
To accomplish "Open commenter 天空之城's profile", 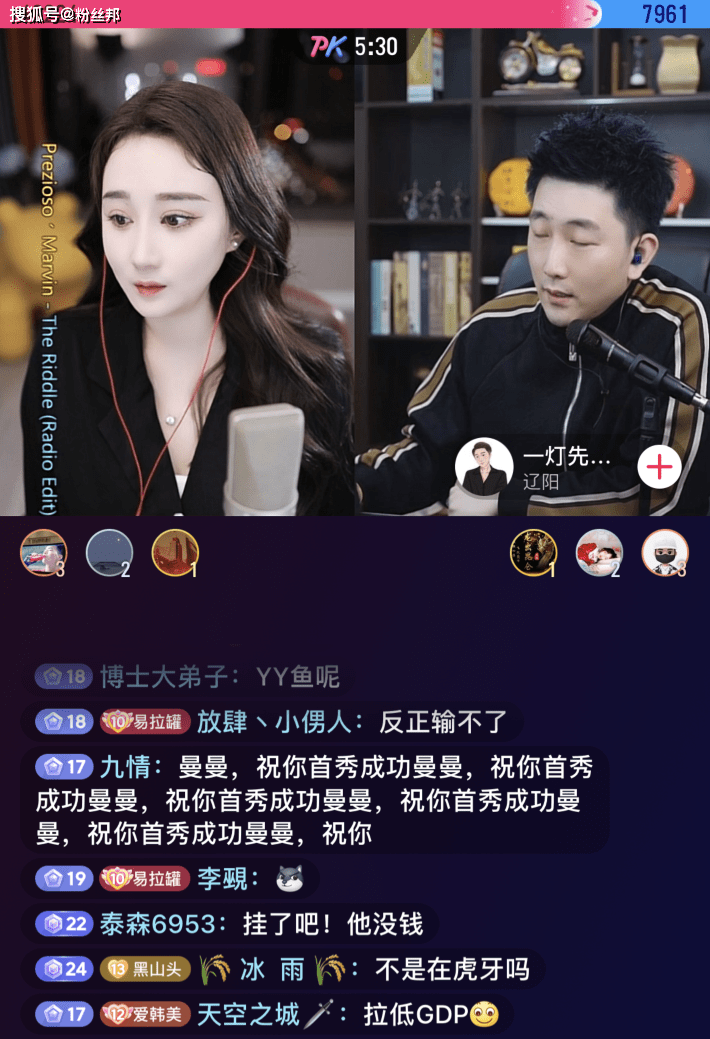I will point(248,1015).
